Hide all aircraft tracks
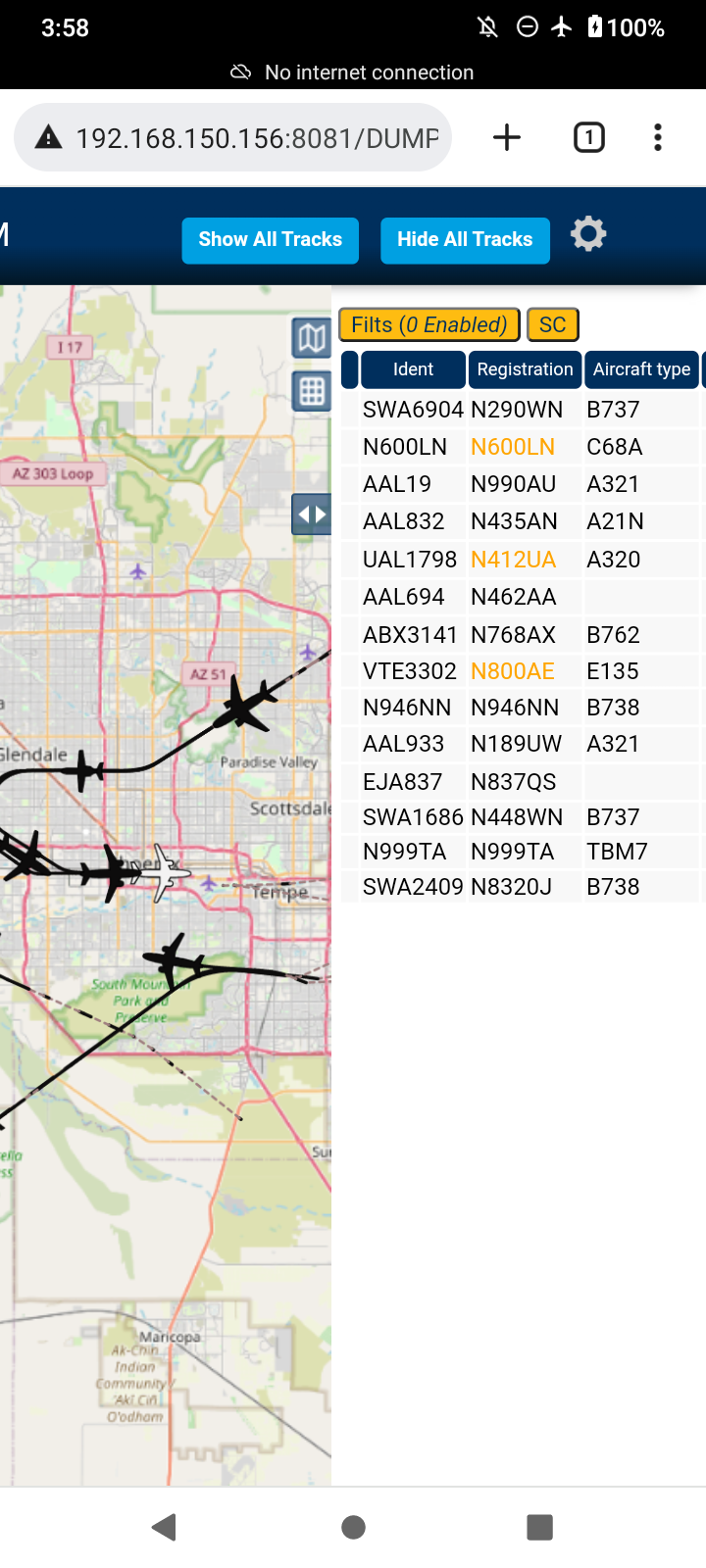The height and width of the screenshot is (1568, 706). 465,240
